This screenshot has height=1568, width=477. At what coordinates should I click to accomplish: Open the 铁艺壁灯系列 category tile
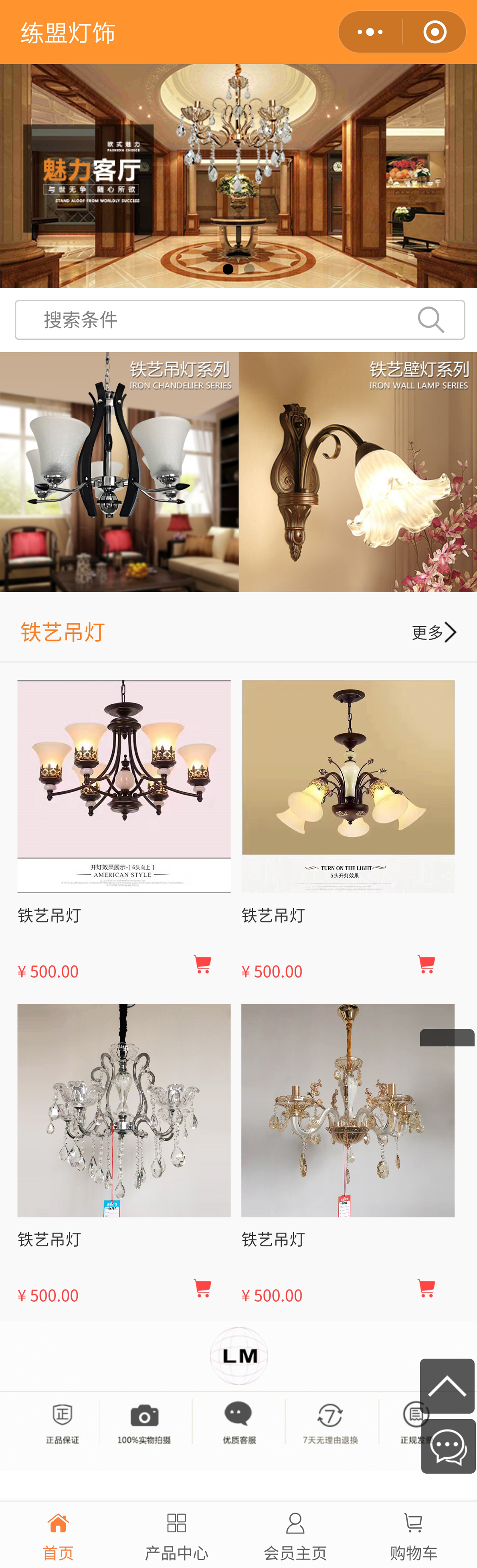coord(358,472)
